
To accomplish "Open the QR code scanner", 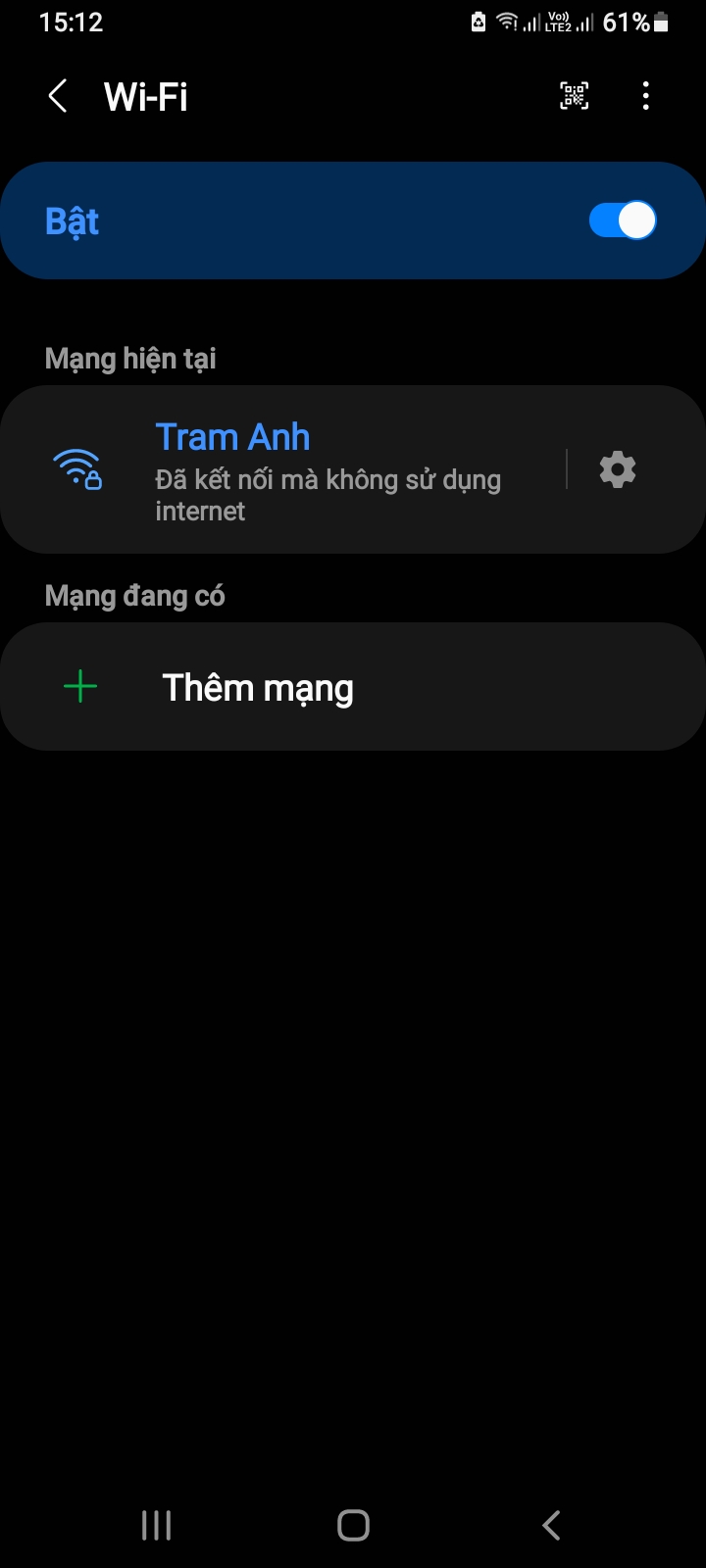I will (x=575, y=96).
